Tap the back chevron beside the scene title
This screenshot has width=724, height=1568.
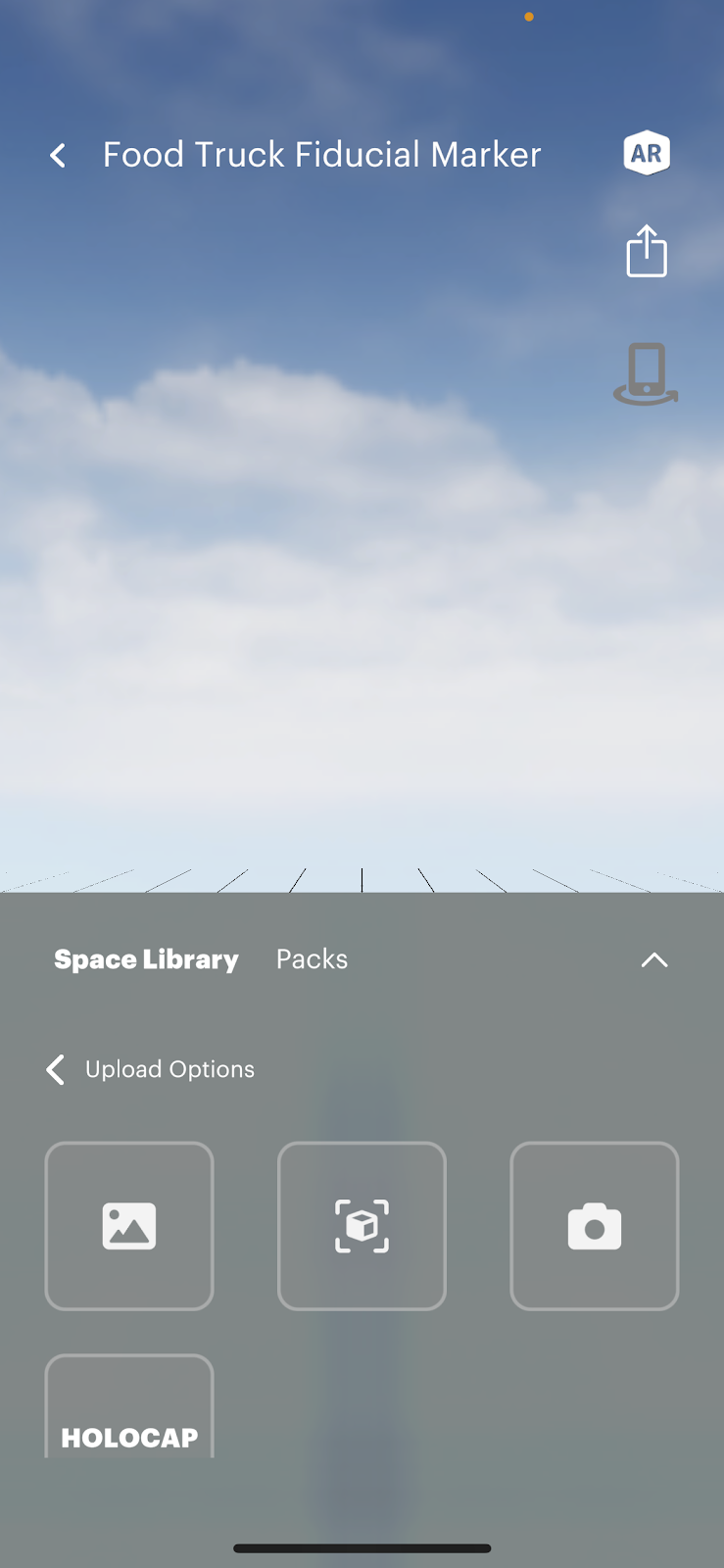(57, 155)
